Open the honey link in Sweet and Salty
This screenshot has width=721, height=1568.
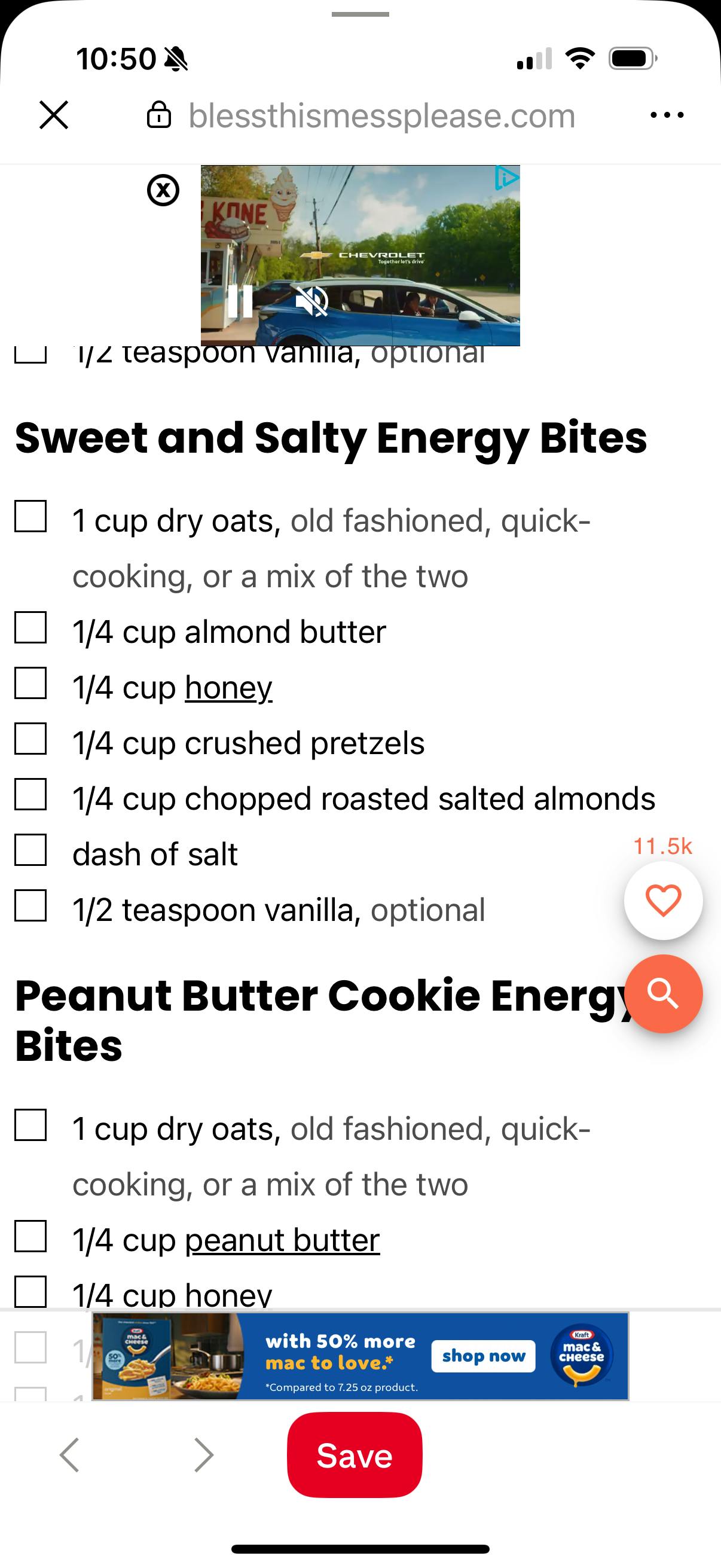click(x=228, y=688)
